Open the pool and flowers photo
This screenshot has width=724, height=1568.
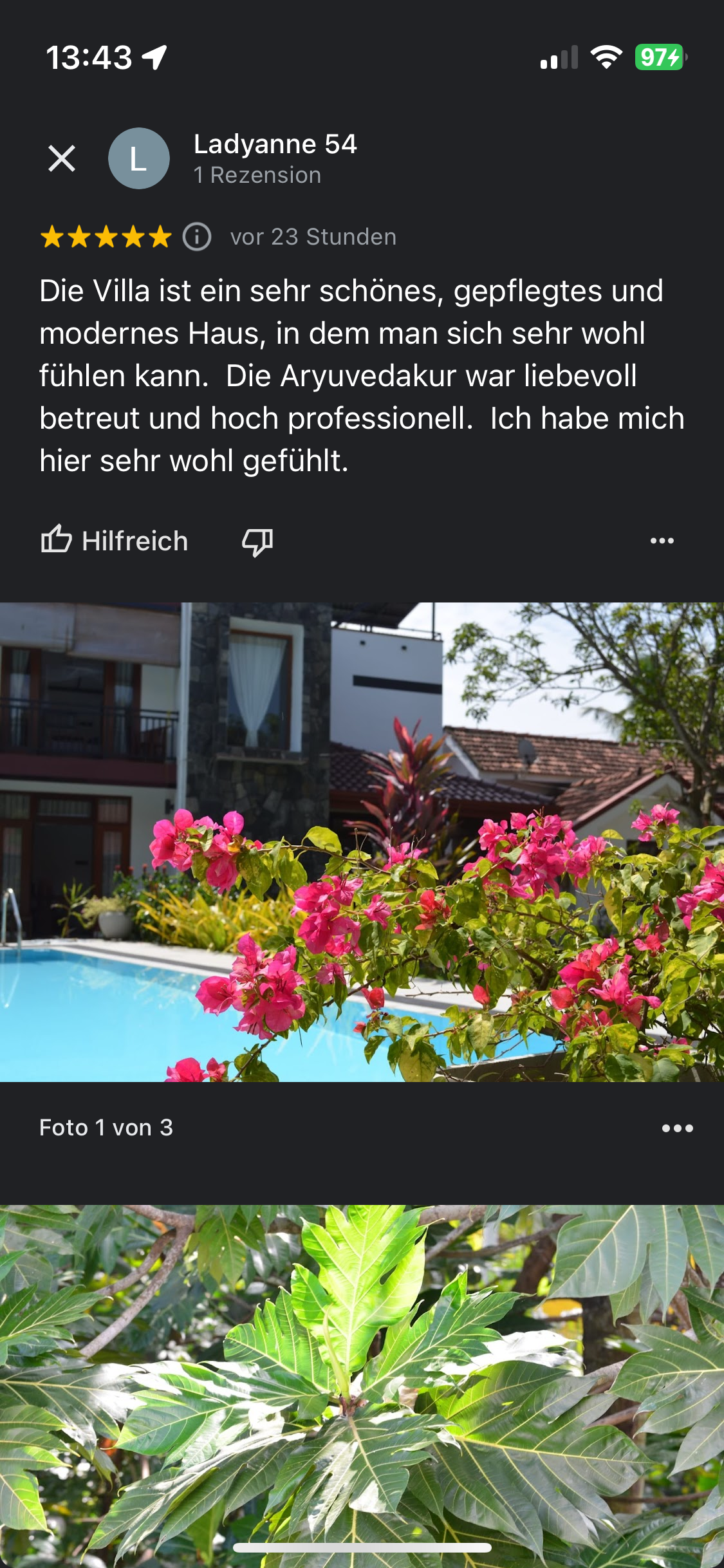[362, 842]
